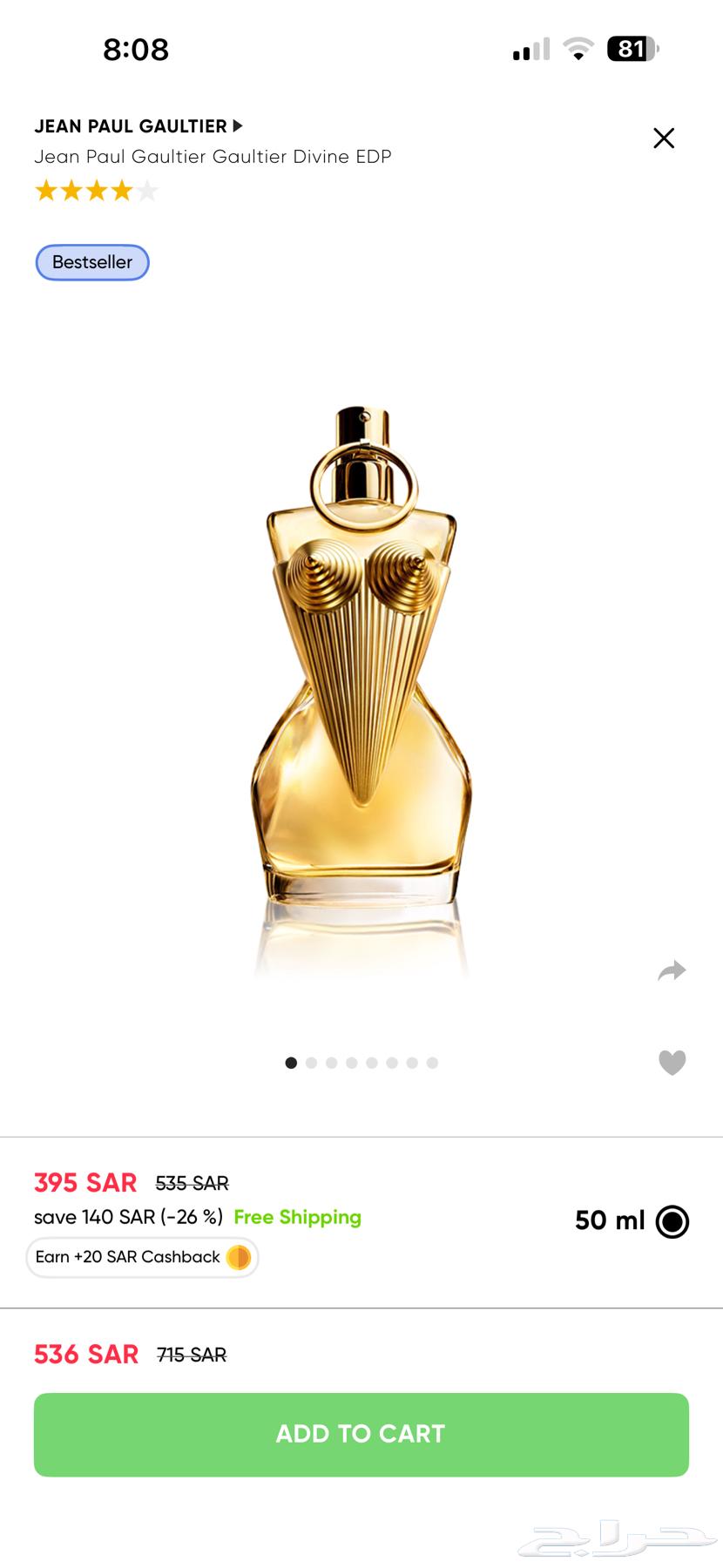Tap the Free Shipping link

pyautogui.click(x=297, y=1217)
